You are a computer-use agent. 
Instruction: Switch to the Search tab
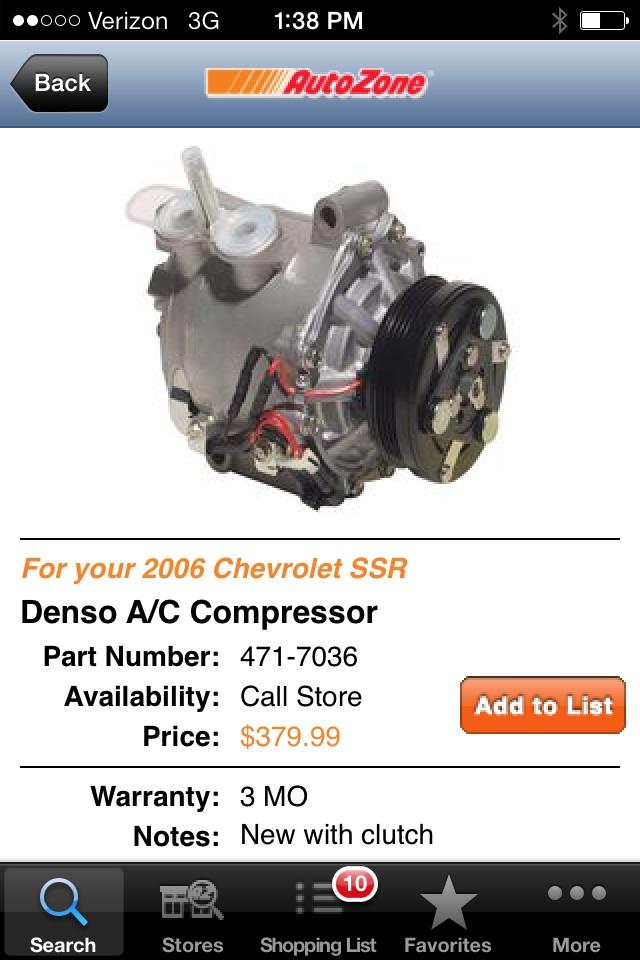(x=63, y=912)
